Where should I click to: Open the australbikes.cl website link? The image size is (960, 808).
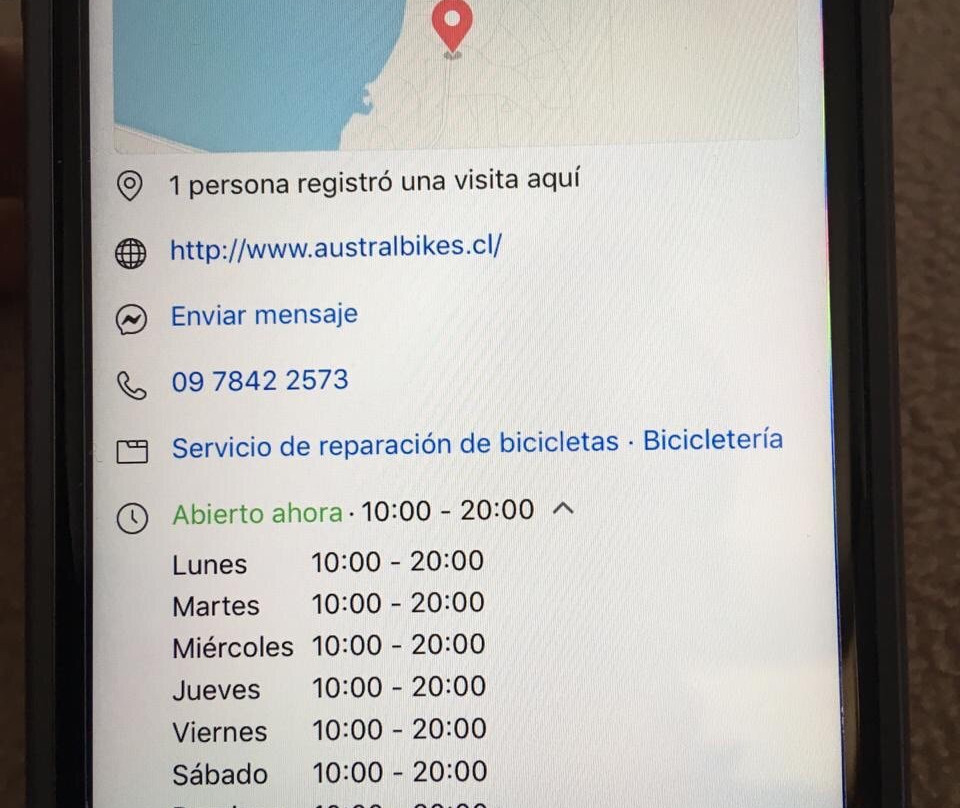(335, 248)
